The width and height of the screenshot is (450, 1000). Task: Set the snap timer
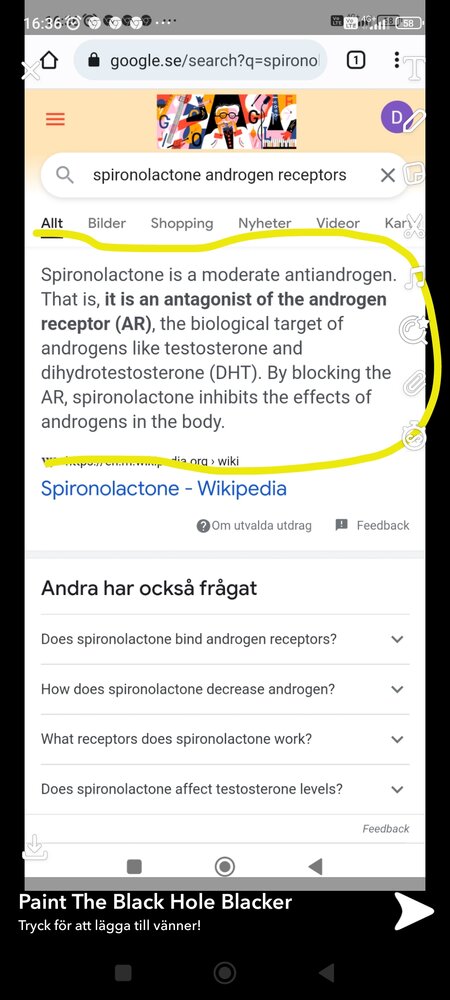[415, 438]
